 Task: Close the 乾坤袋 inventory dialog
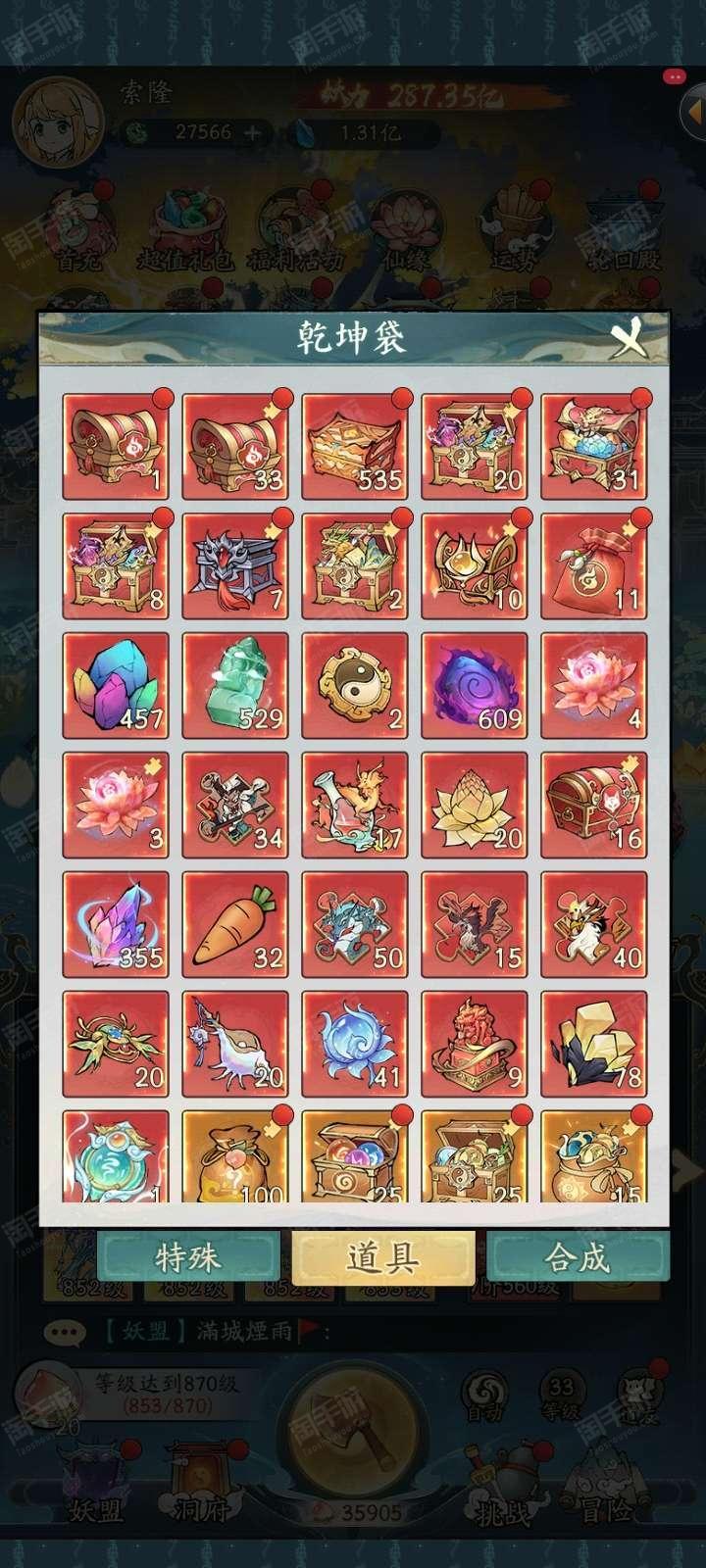point(630,339)
